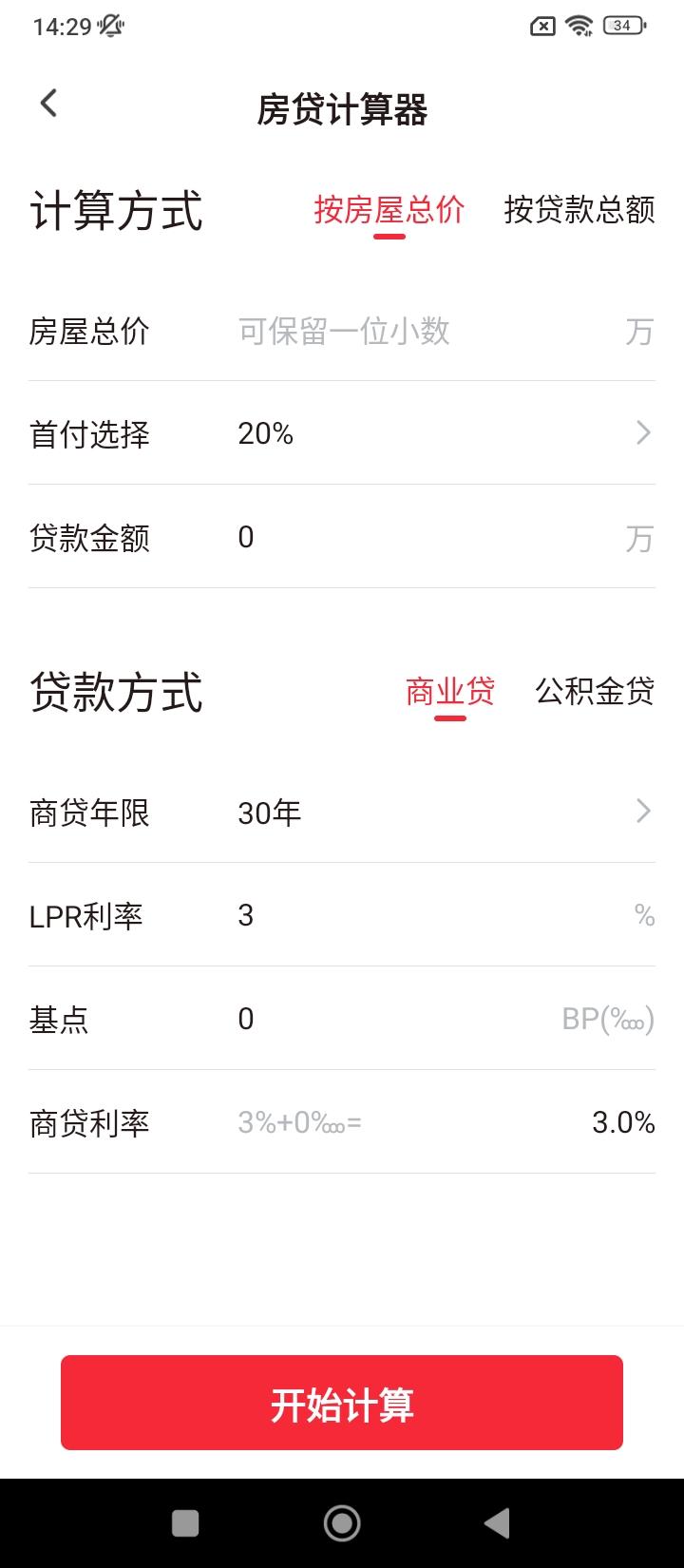This screenshot has height=1568, width=684.
Task: Switch to 按贷款总额 calculation mode
Action: (x=579, y=210)
